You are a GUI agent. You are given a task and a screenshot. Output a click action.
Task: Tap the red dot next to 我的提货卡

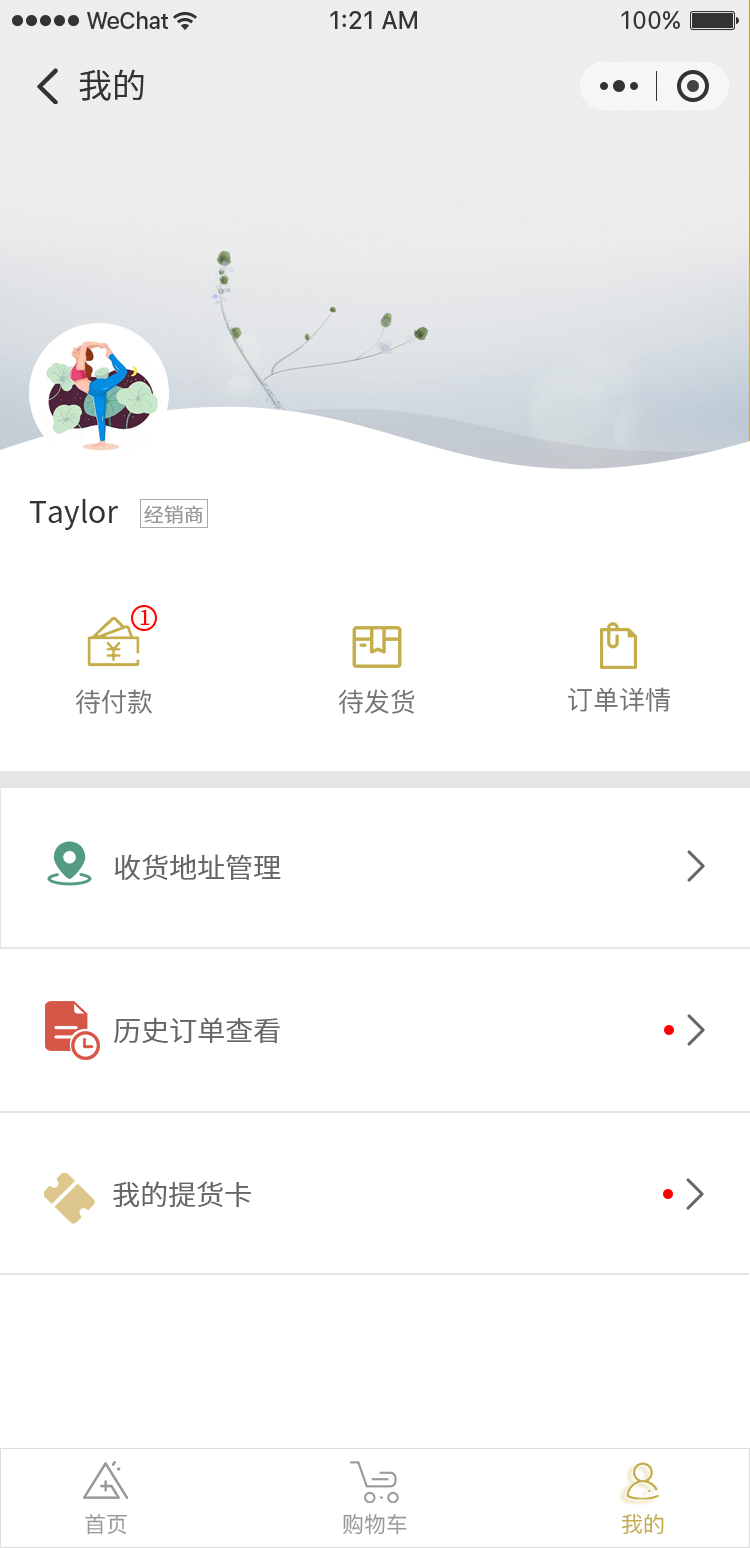(669, 1193)
